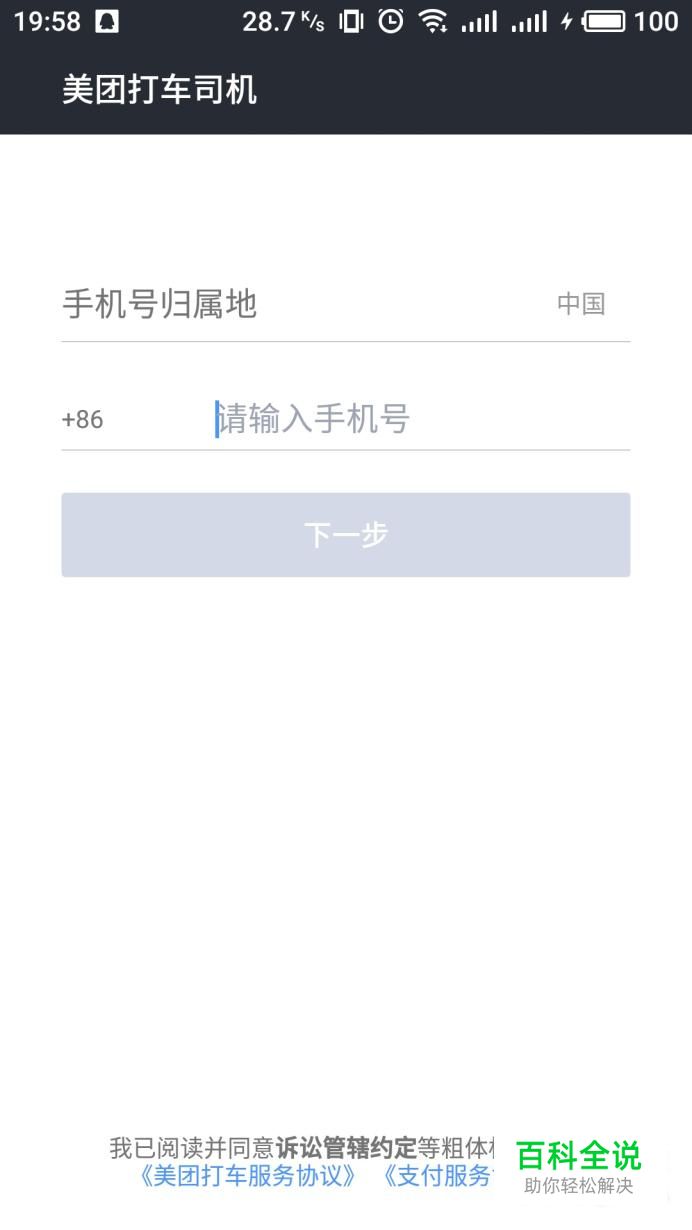
Task: Open the 手机号归属地 country selector
Action: [x=345, y=303]
